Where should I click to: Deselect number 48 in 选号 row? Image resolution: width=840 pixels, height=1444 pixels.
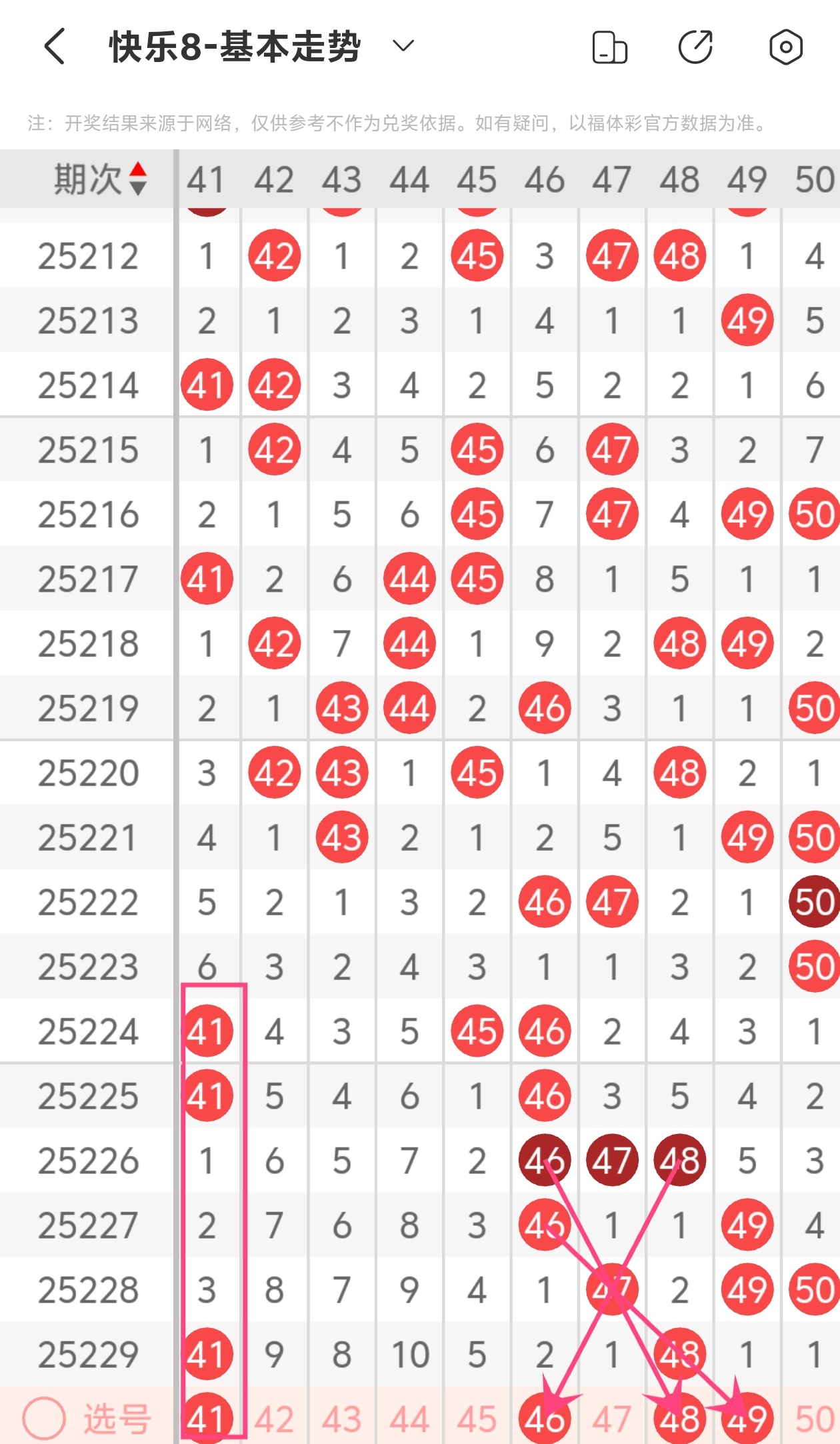[679, 1417]
